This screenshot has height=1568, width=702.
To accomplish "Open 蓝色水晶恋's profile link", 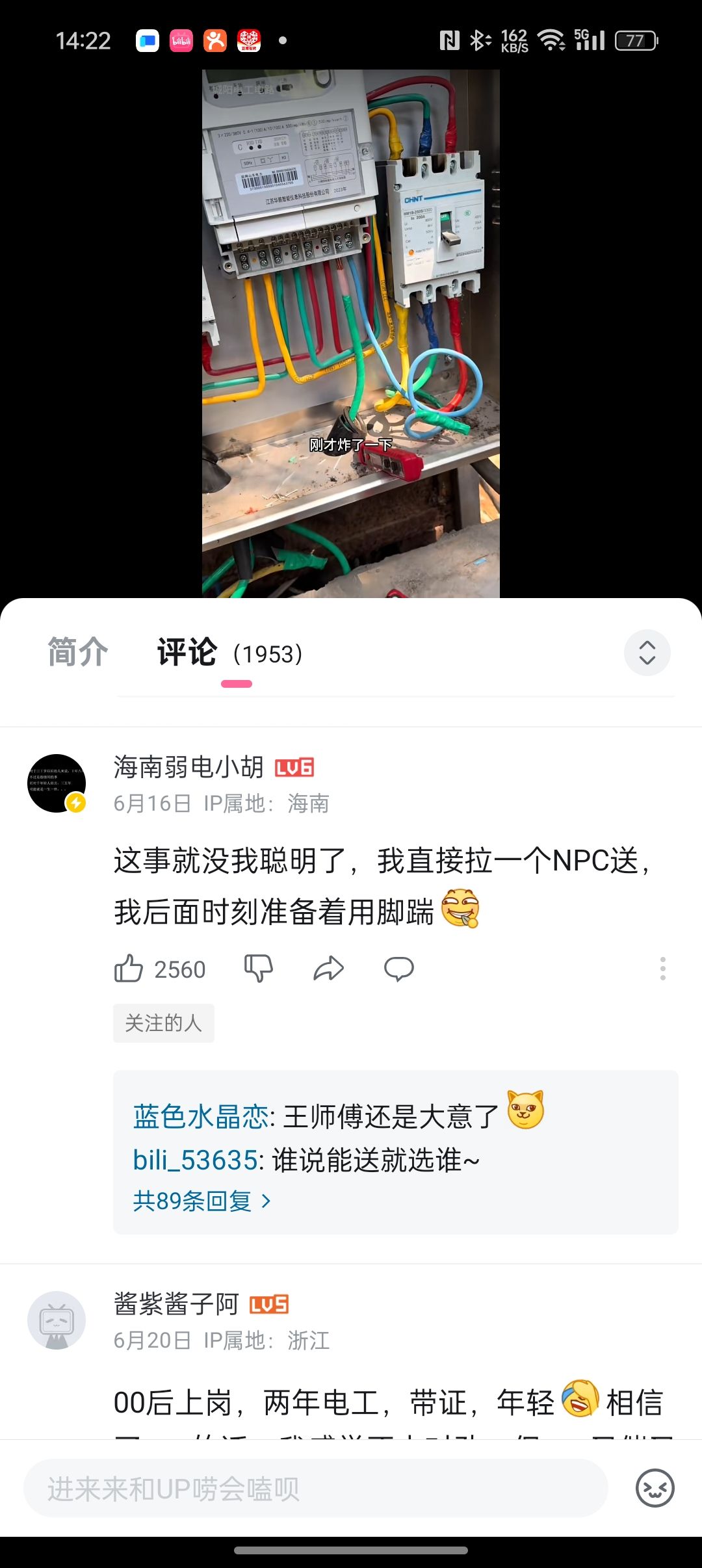I will (200, 1117).
